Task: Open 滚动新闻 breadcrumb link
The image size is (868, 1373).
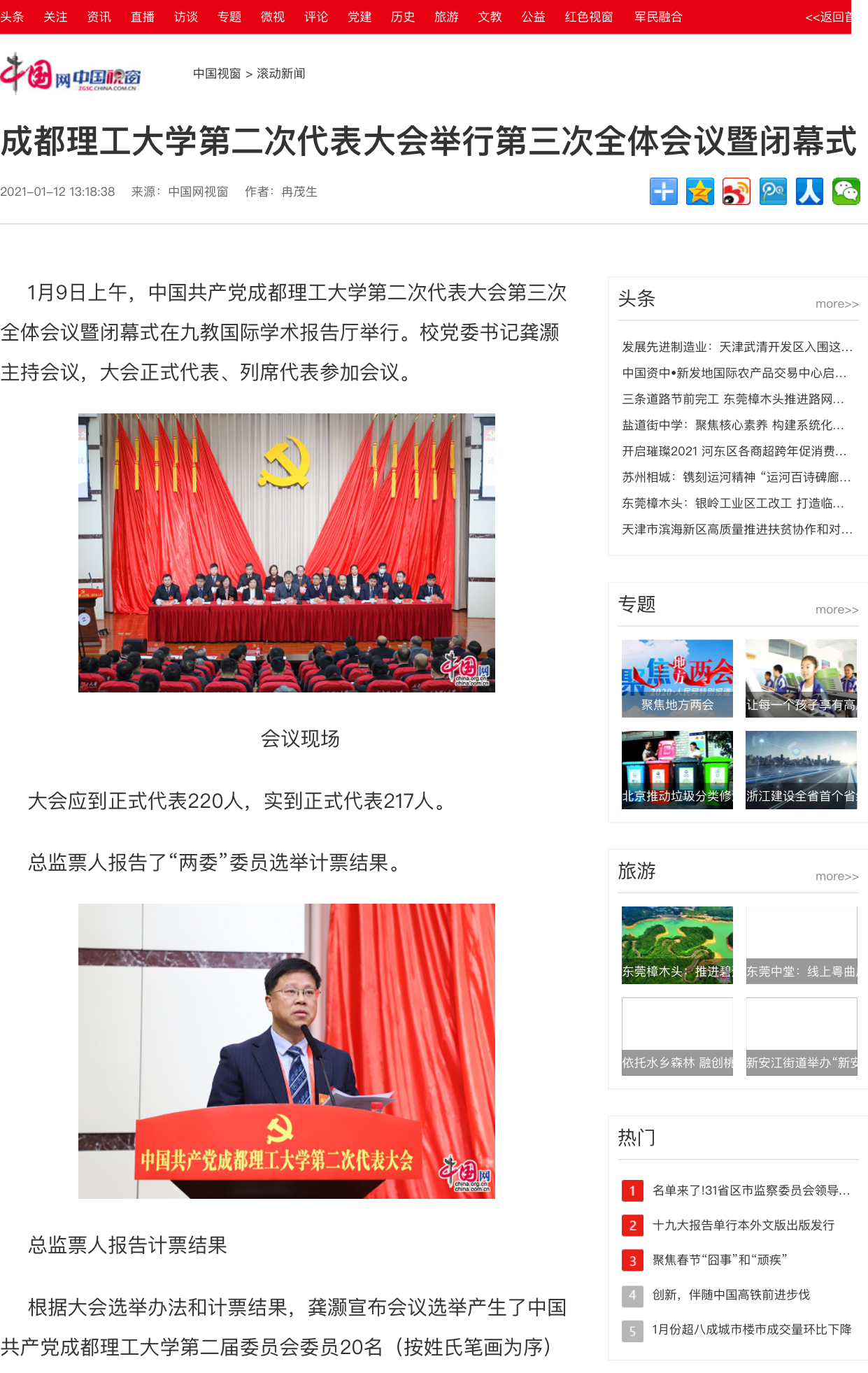Action: (280, 73)
